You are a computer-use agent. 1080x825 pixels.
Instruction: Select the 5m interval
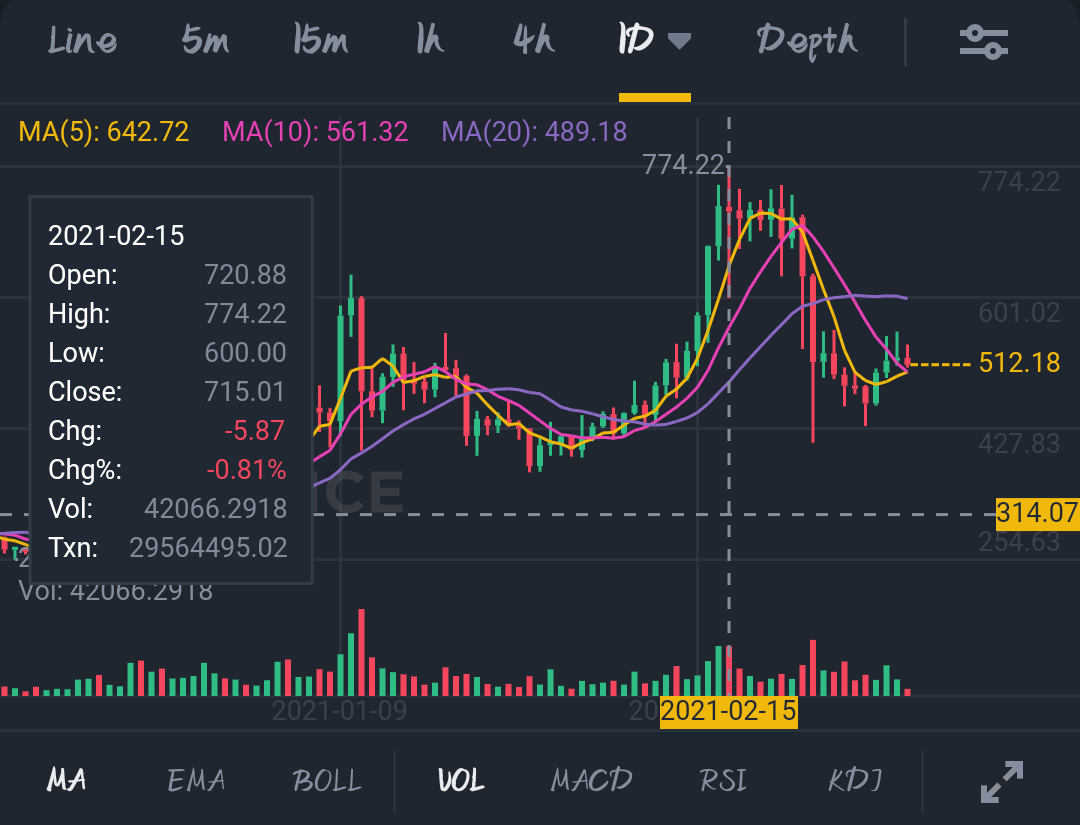pyautogui.click(x=205, y=41)
